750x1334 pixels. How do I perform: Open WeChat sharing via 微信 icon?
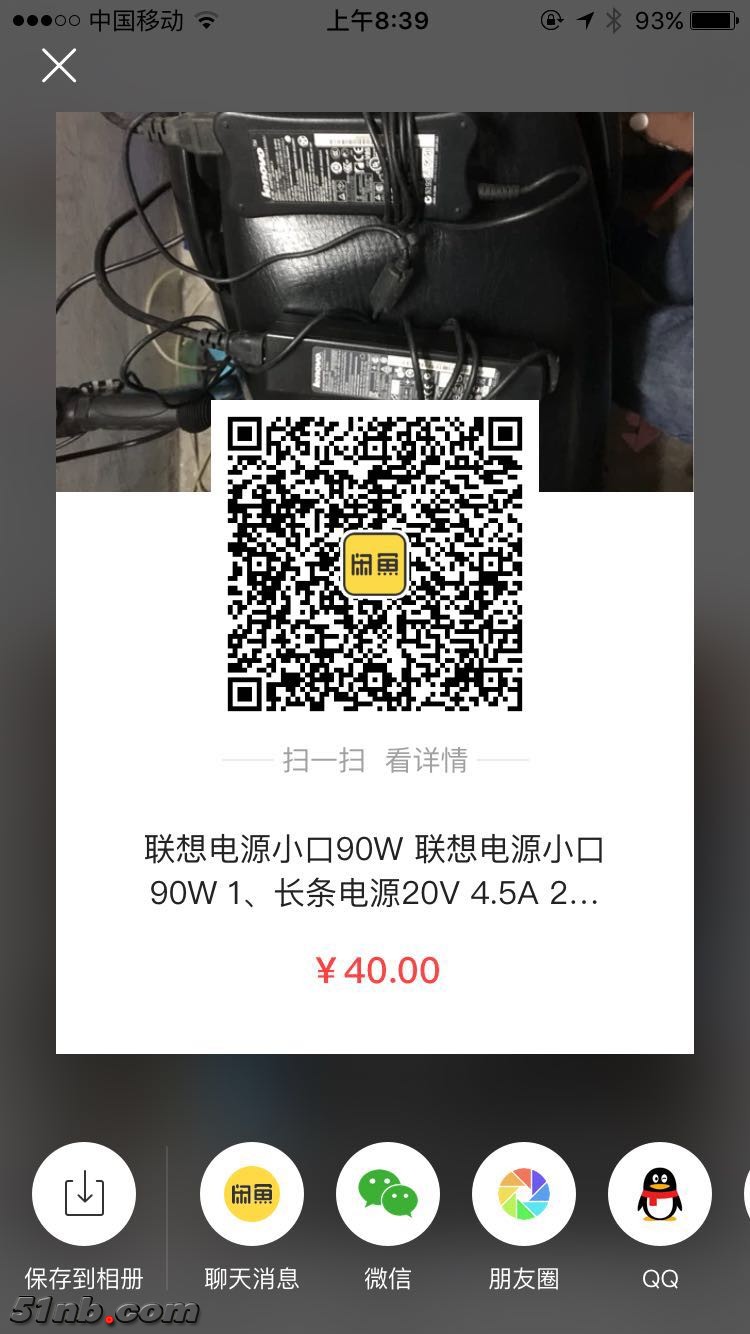tap(387, 1193)
